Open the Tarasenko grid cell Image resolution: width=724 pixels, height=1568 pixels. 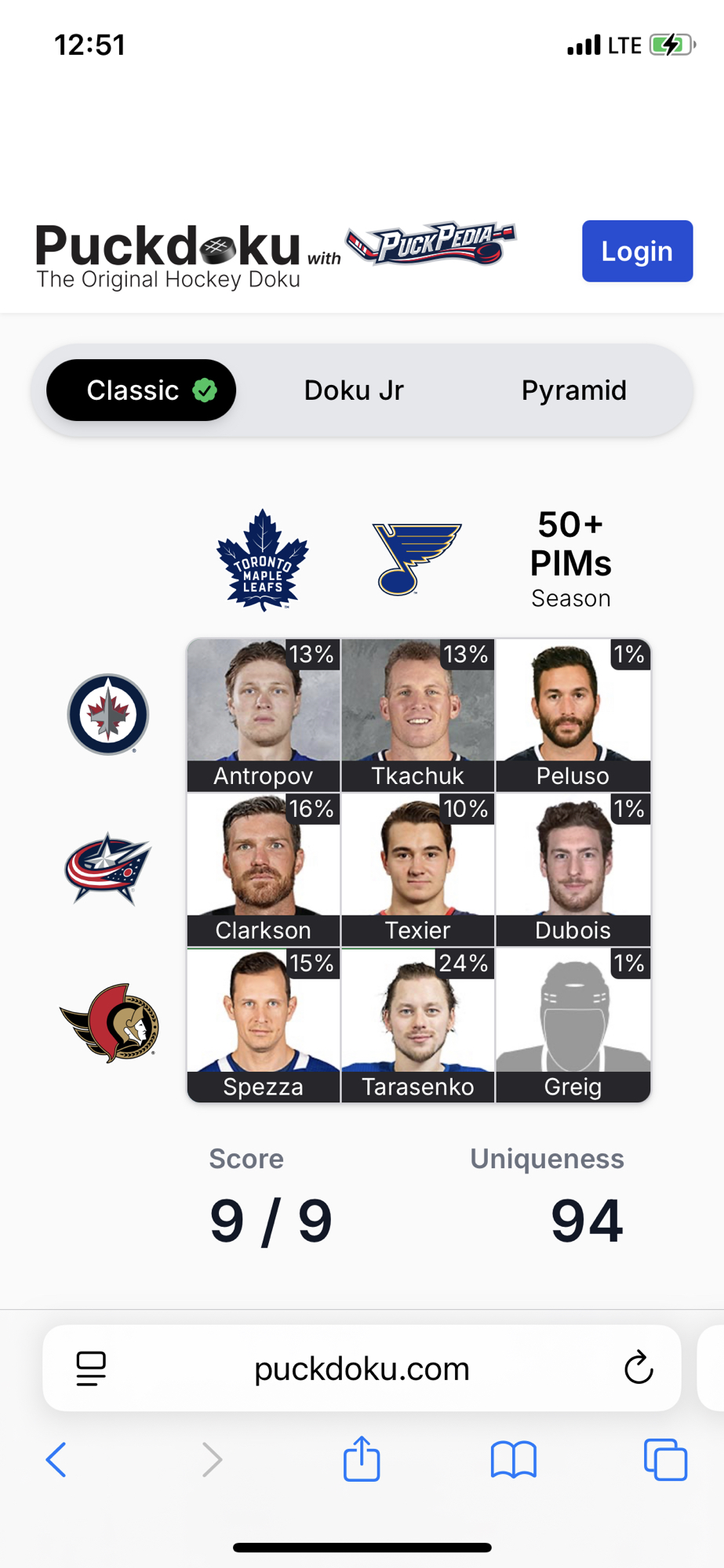coord(418,1024)
